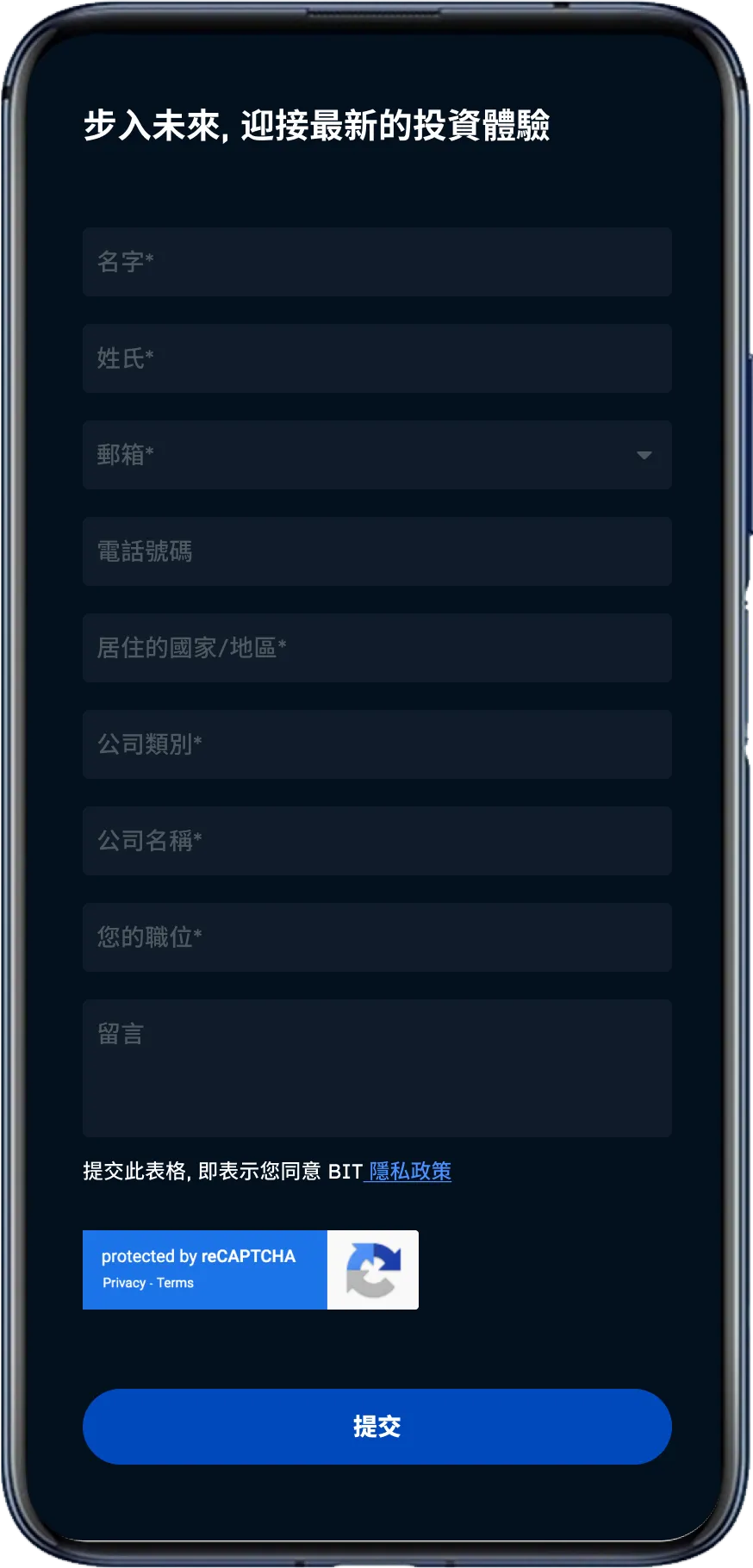Enter the 電話號碼 field

tap(376, 551)
